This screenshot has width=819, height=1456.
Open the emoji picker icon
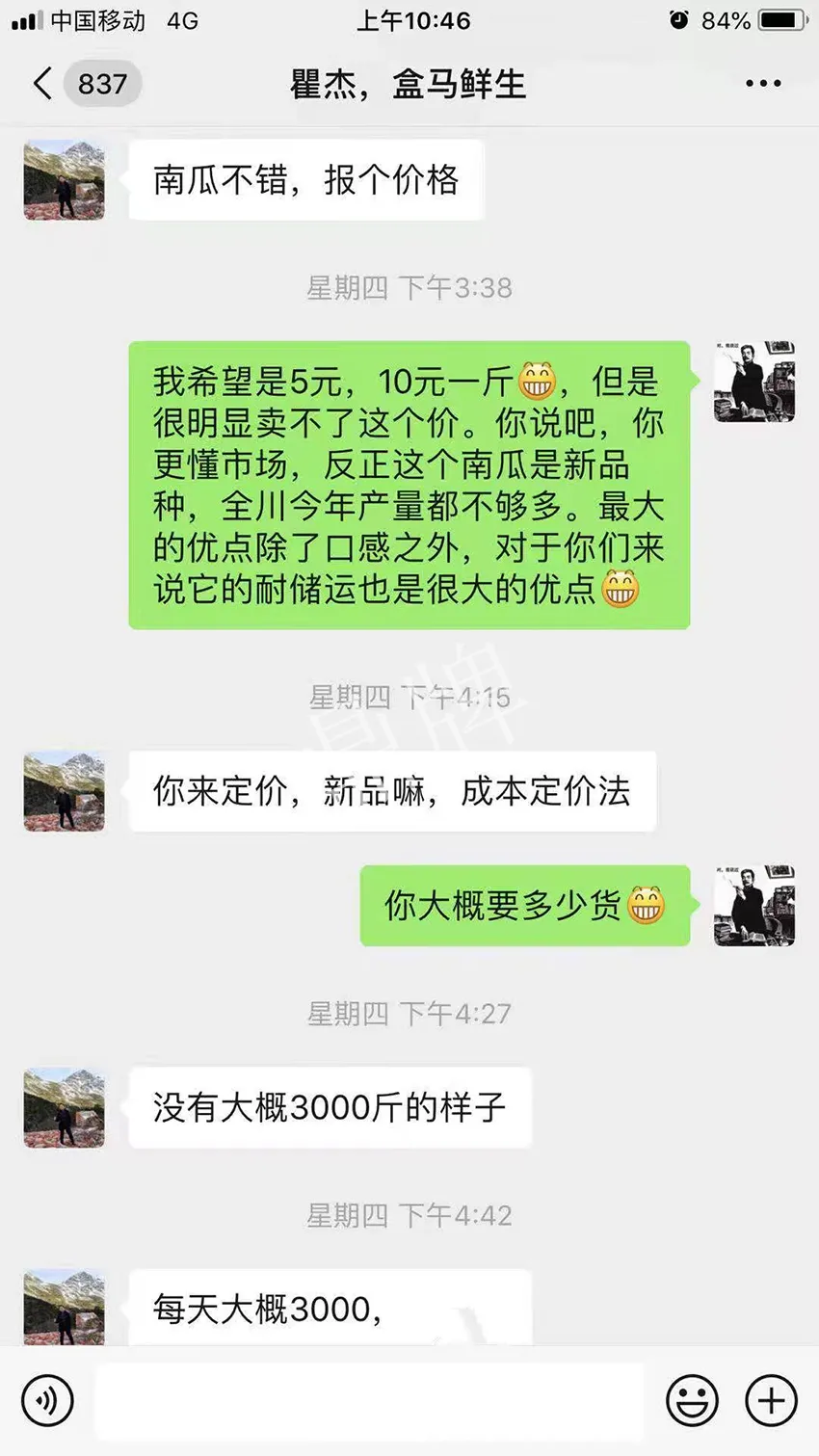[x=690, y=1399]
